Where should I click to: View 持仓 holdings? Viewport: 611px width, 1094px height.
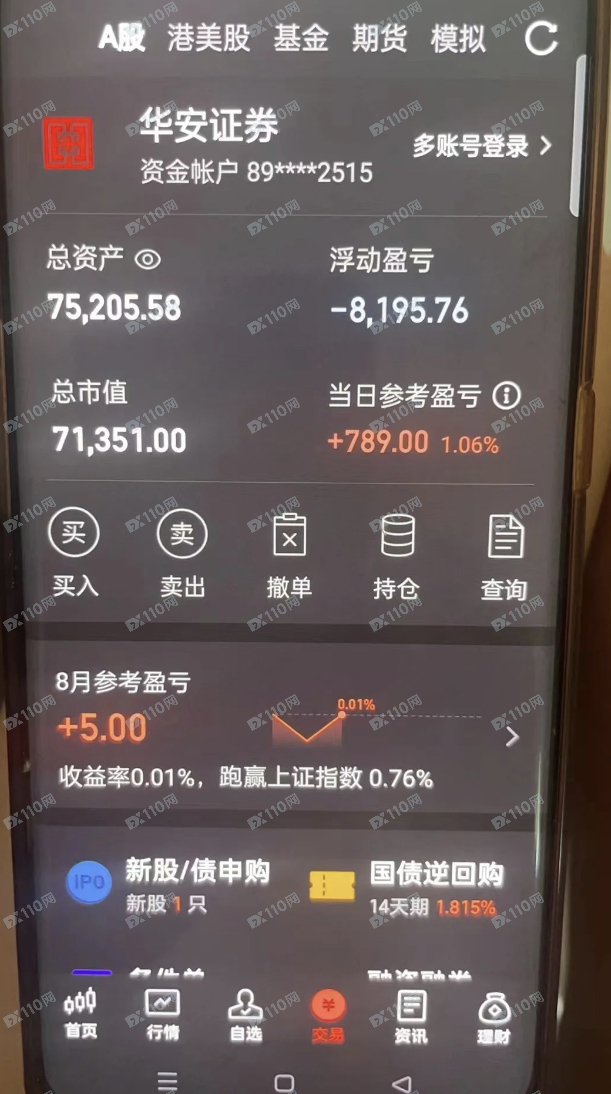[396, 553]
